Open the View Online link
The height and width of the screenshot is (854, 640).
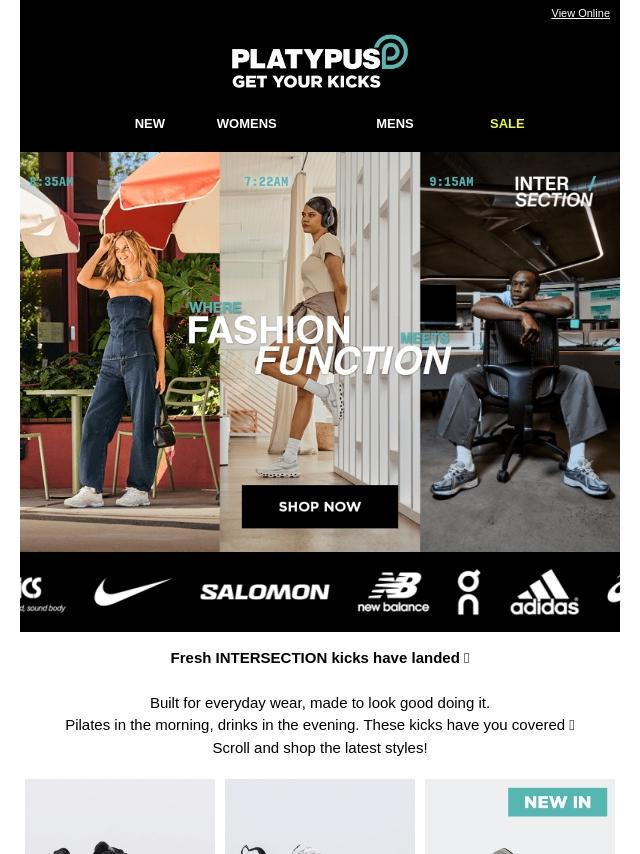pyautogui.click(x=580, y=13)
